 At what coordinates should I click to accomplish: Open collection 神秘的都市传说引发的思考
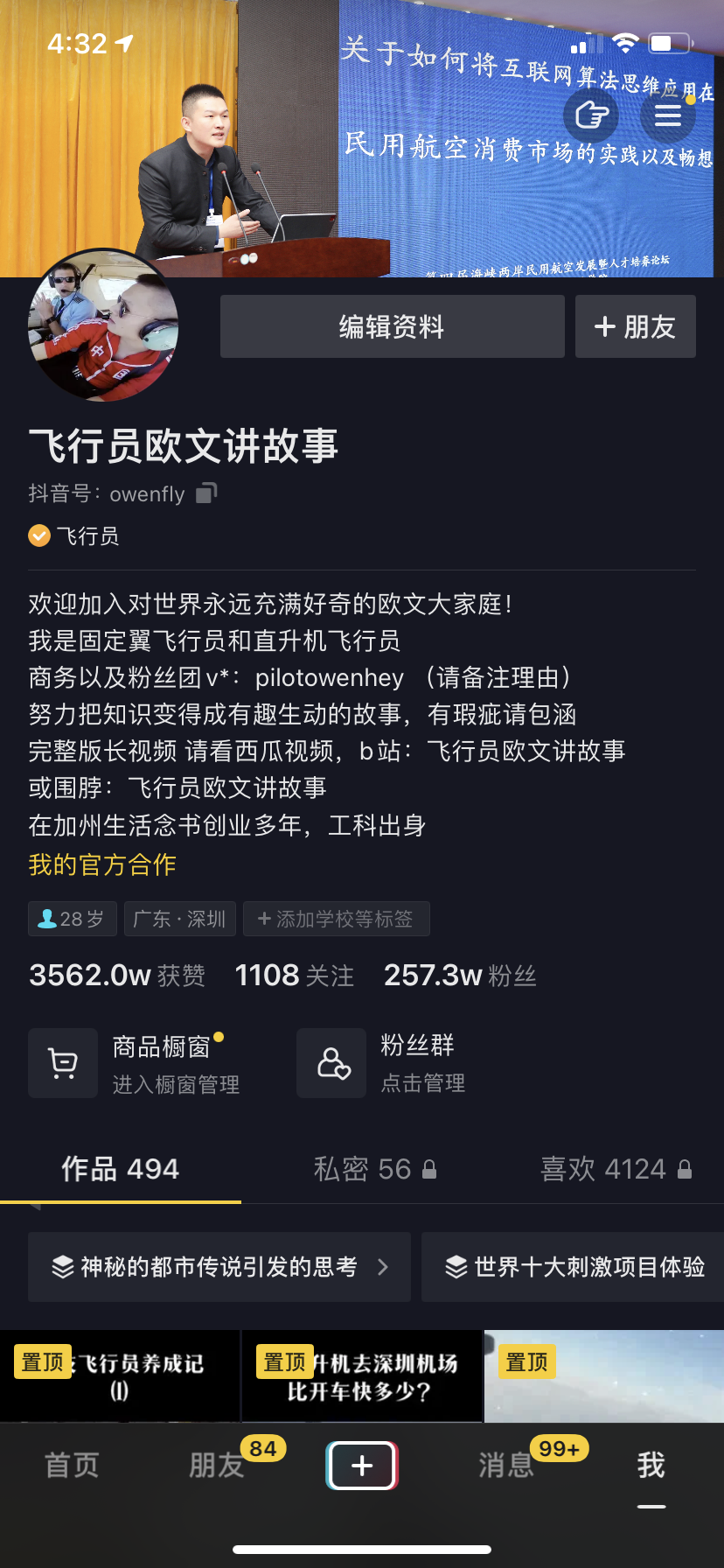[x=219, y=1267]
